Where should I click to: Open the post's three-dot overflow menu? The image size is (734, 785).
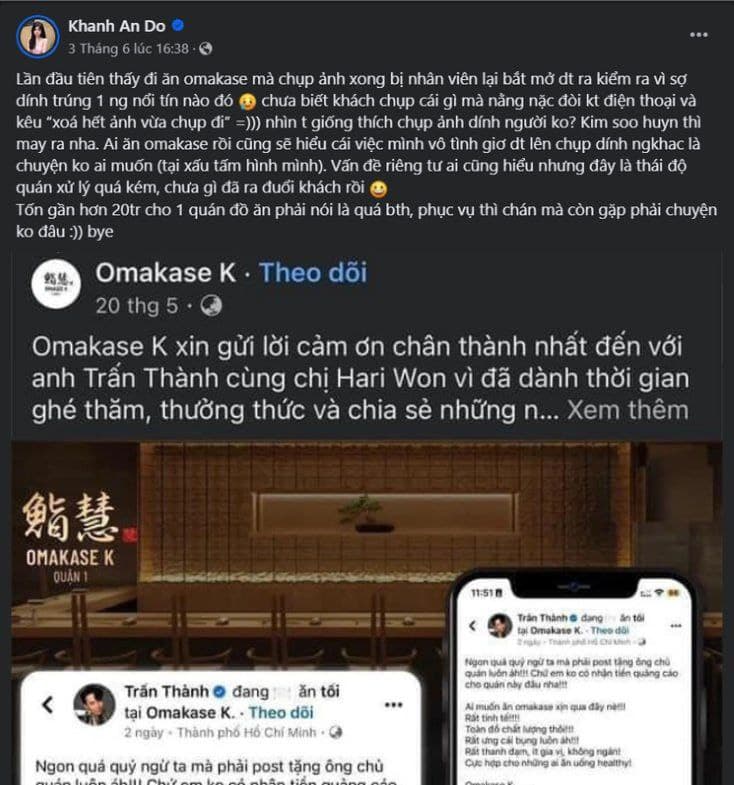699,35
